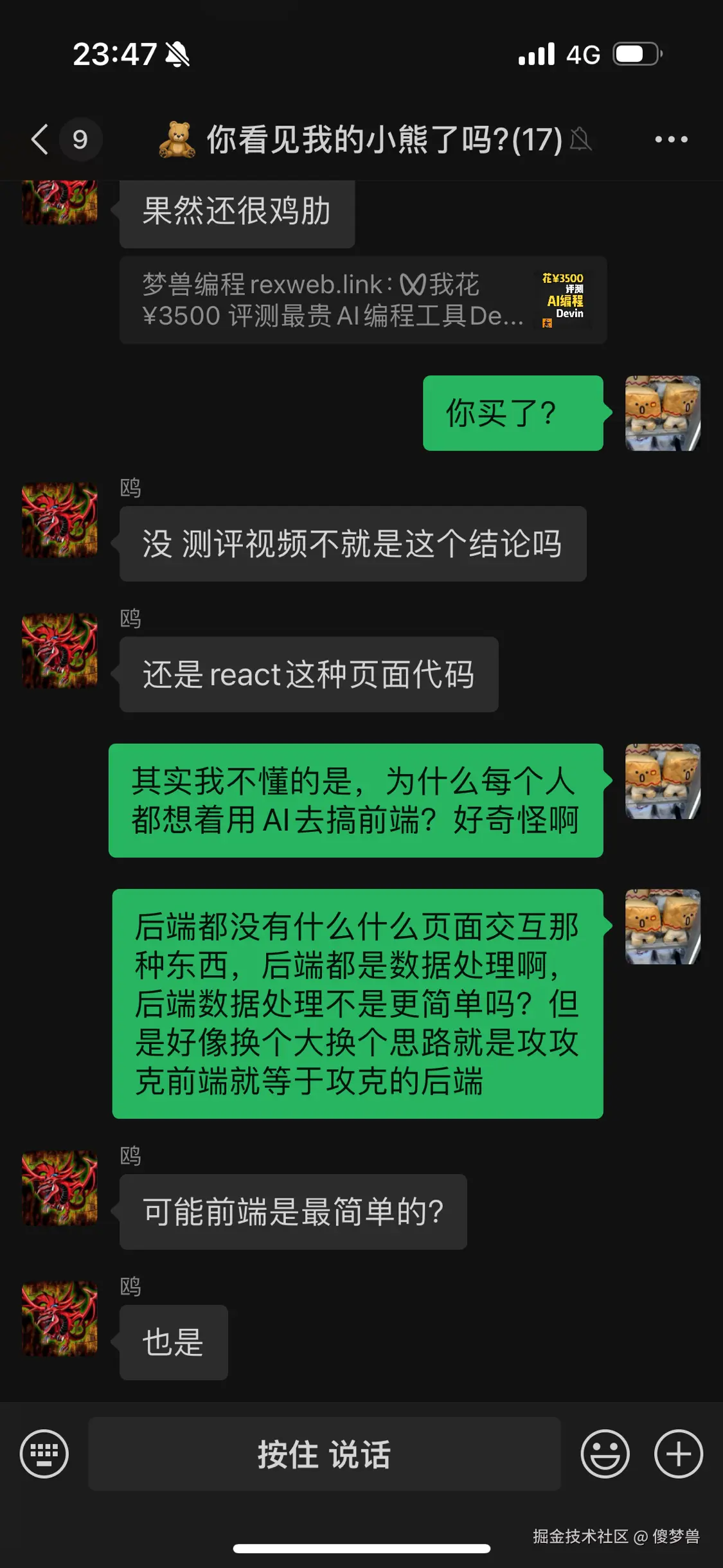Go back to the chat list

41,140
